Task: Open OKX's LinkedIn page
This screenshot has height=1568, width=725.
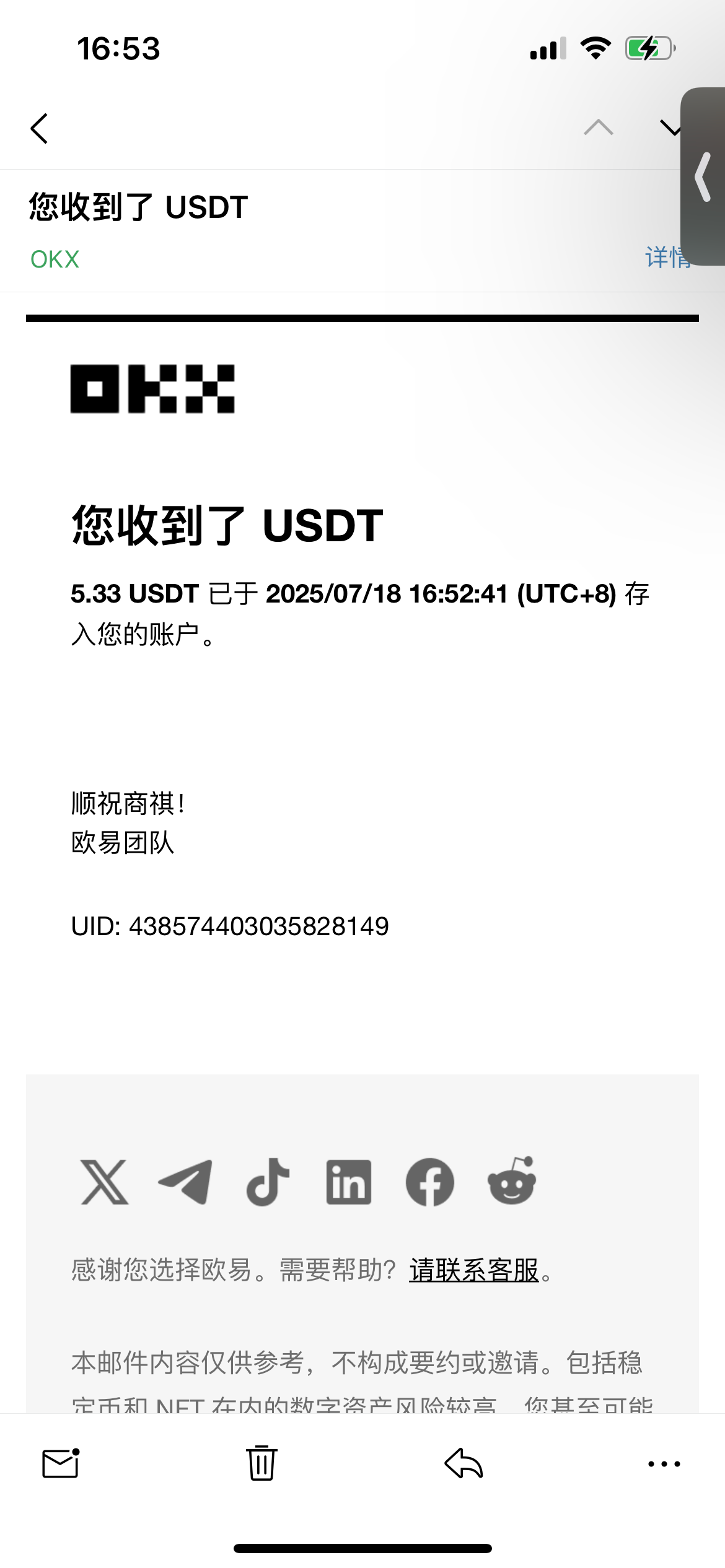Action: [x=349, y=1182]
